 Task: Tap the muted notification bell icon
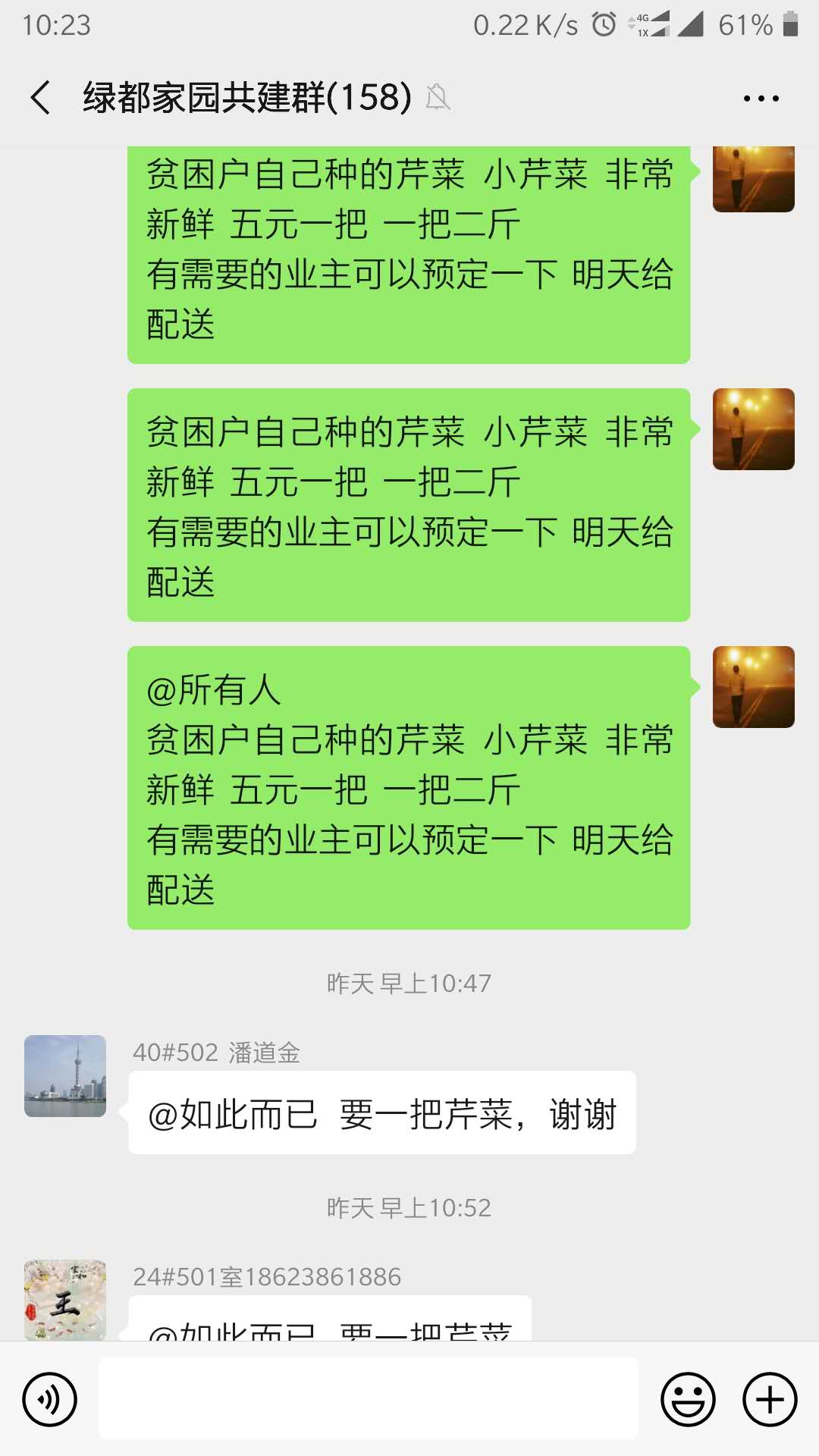coord(438,99)
